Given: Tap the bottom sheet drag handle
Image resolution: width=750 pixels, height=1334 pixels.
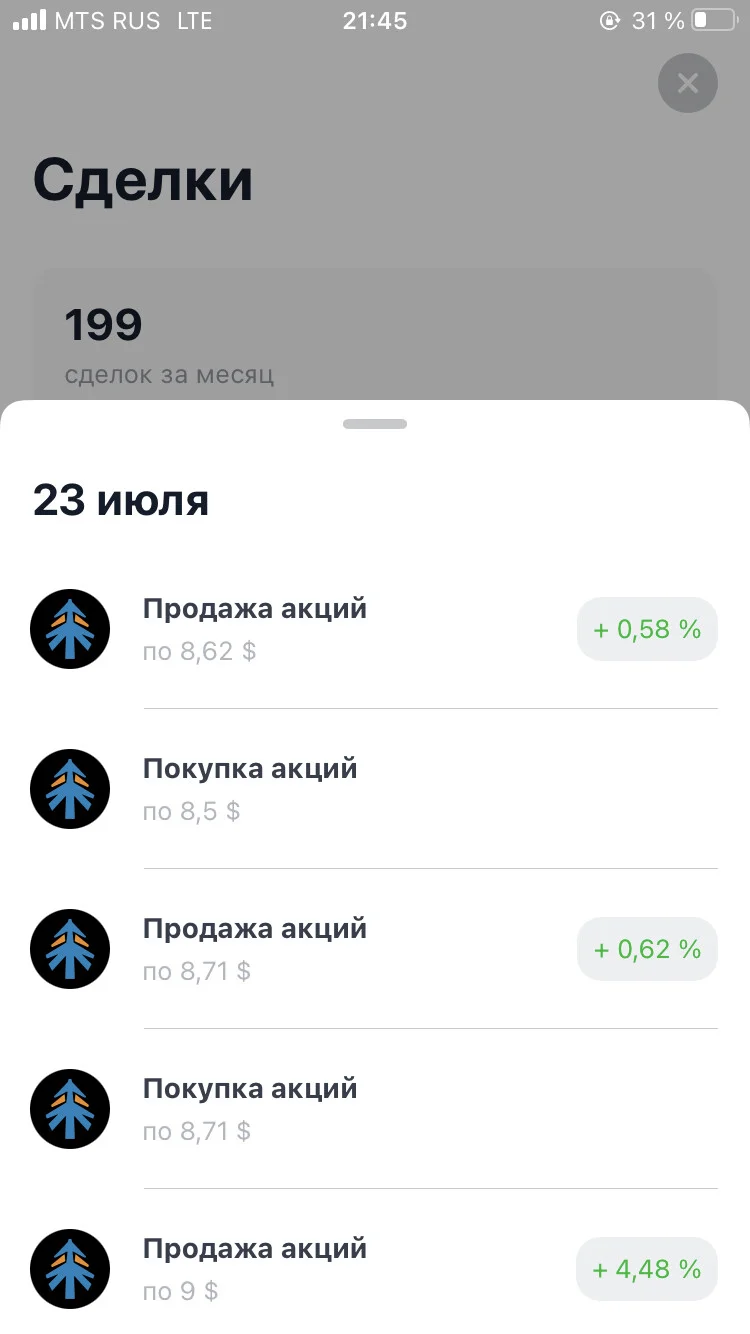Looking at the screenshot, I should tap(375, 424).
